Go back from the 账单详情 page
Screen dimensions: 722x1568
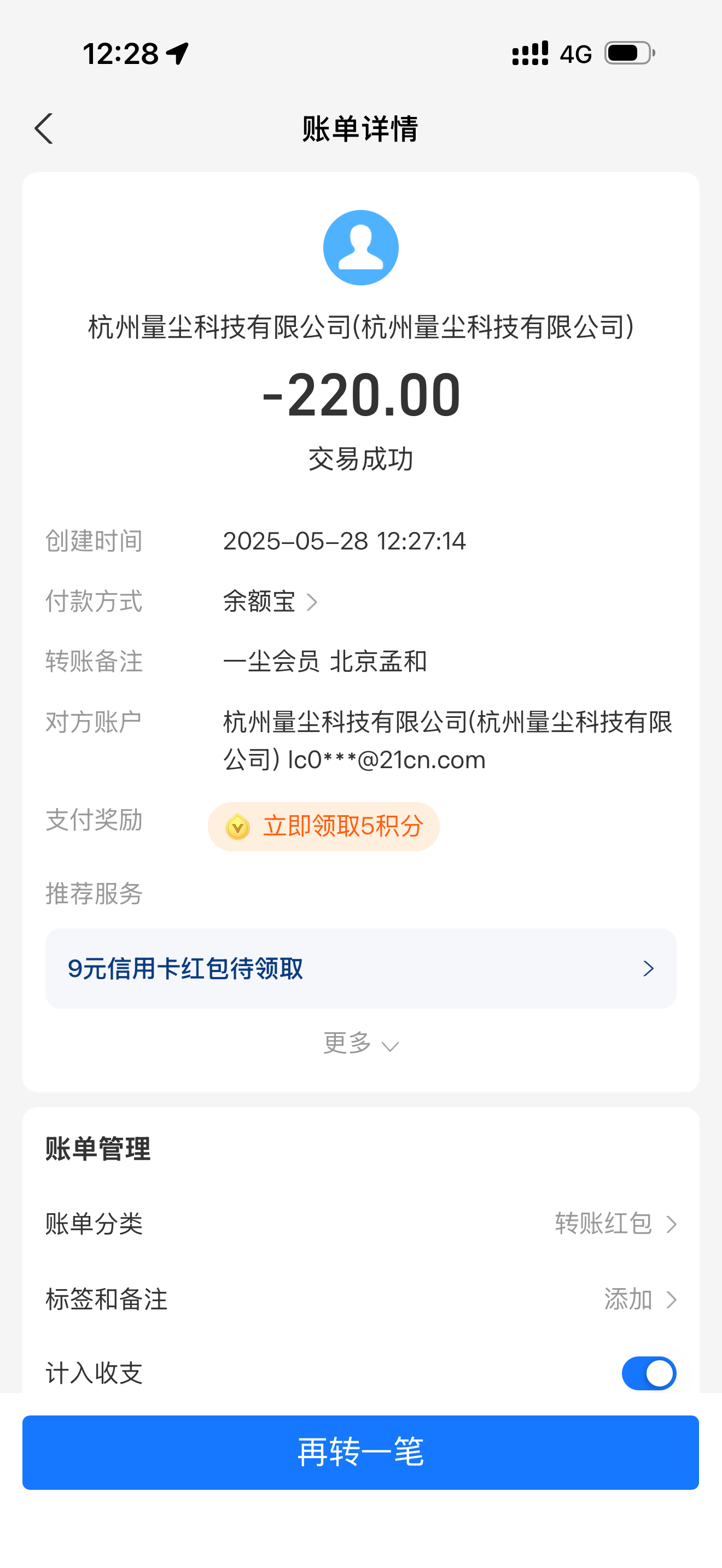(44, 128)
